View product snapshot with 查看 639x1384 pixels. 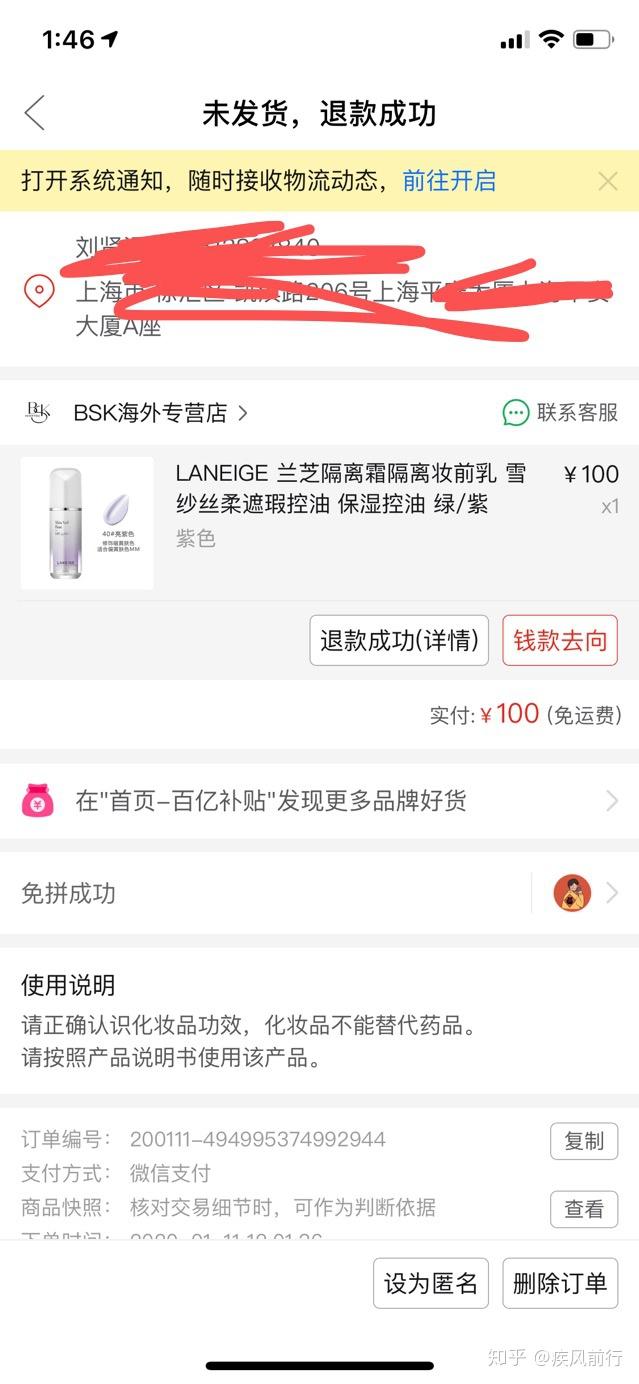pos(584,1209)
